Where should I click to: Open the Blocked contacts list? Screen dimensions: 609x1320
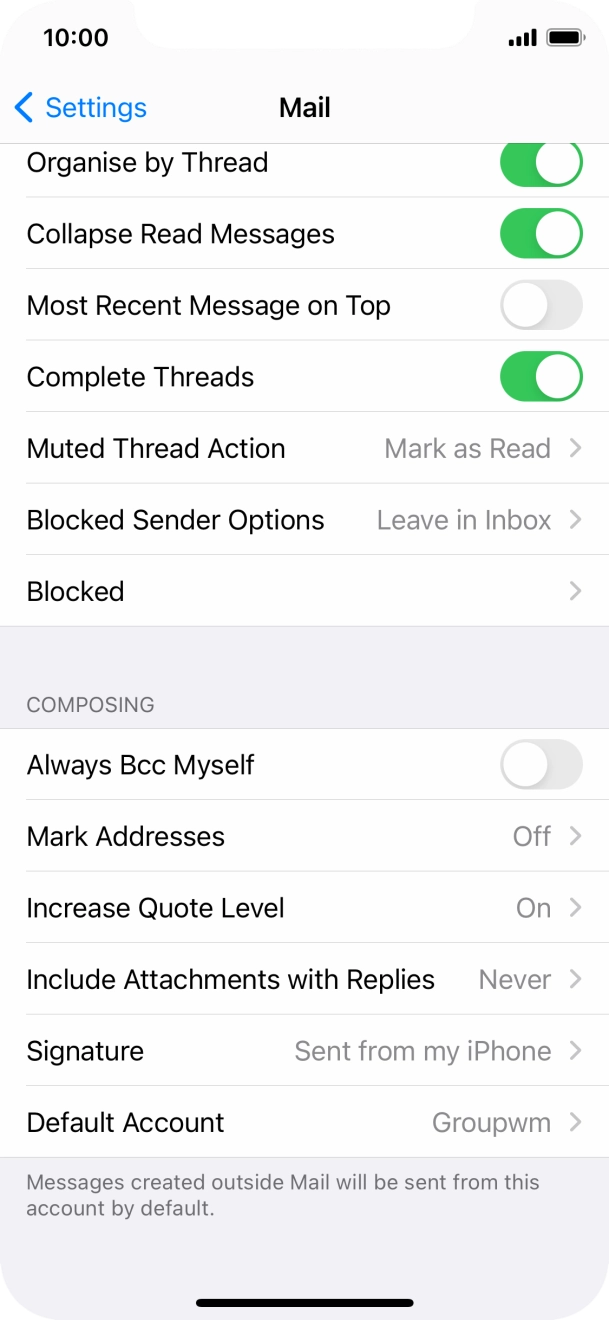click(x=304, y=591)
